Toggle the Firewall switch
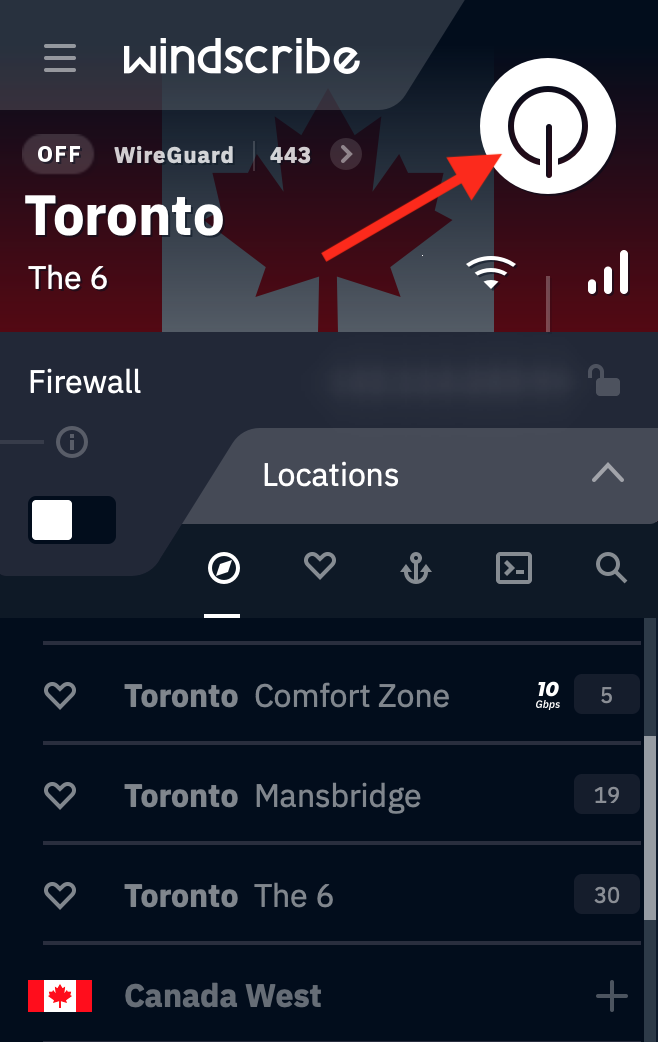Image resolution: width=658 pixels, height=1042 pixels. pyautogui.click(x=72, y=520)
